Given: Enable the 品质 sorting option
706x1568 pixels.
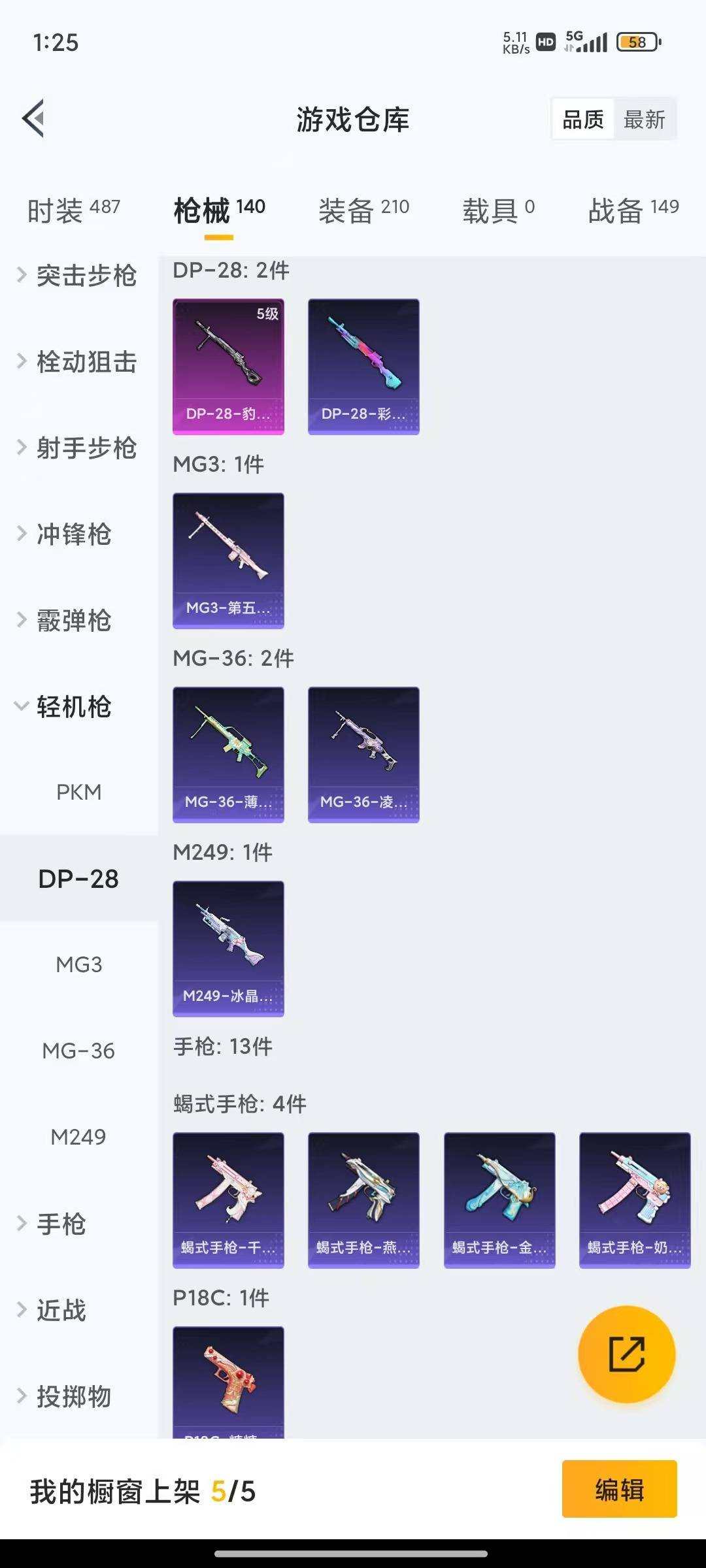Looking at the screenshot, I should (584, 119).
